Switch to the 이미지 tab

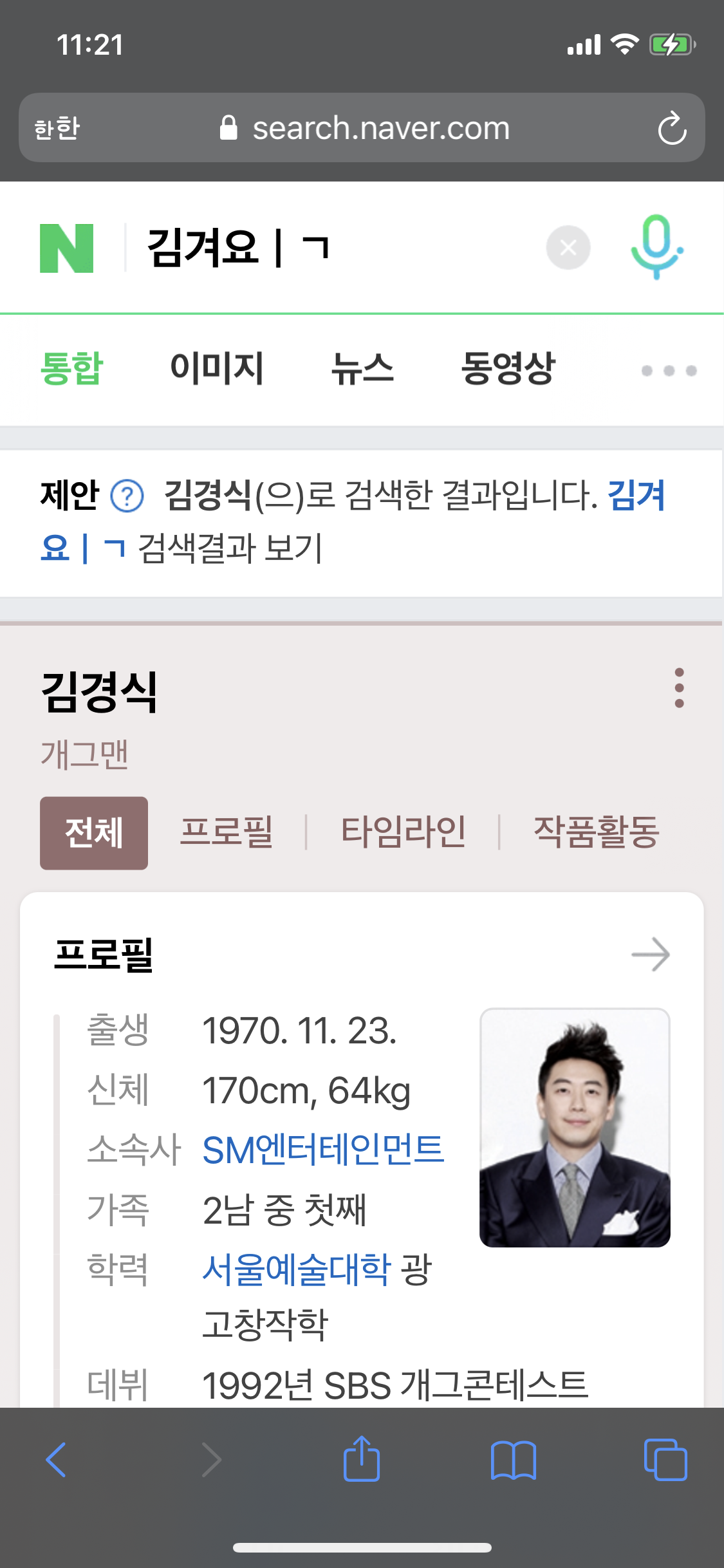coord(217,368)
